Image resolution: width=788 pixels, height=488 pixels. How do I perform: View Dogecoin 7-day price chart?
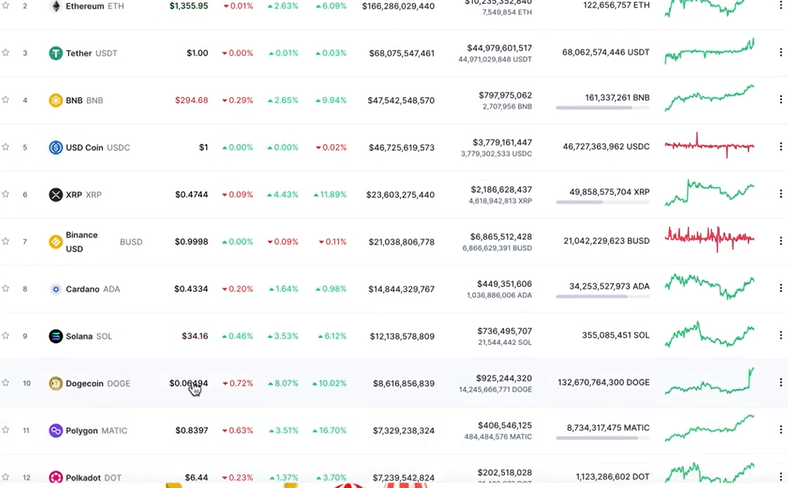coord(709,383)
